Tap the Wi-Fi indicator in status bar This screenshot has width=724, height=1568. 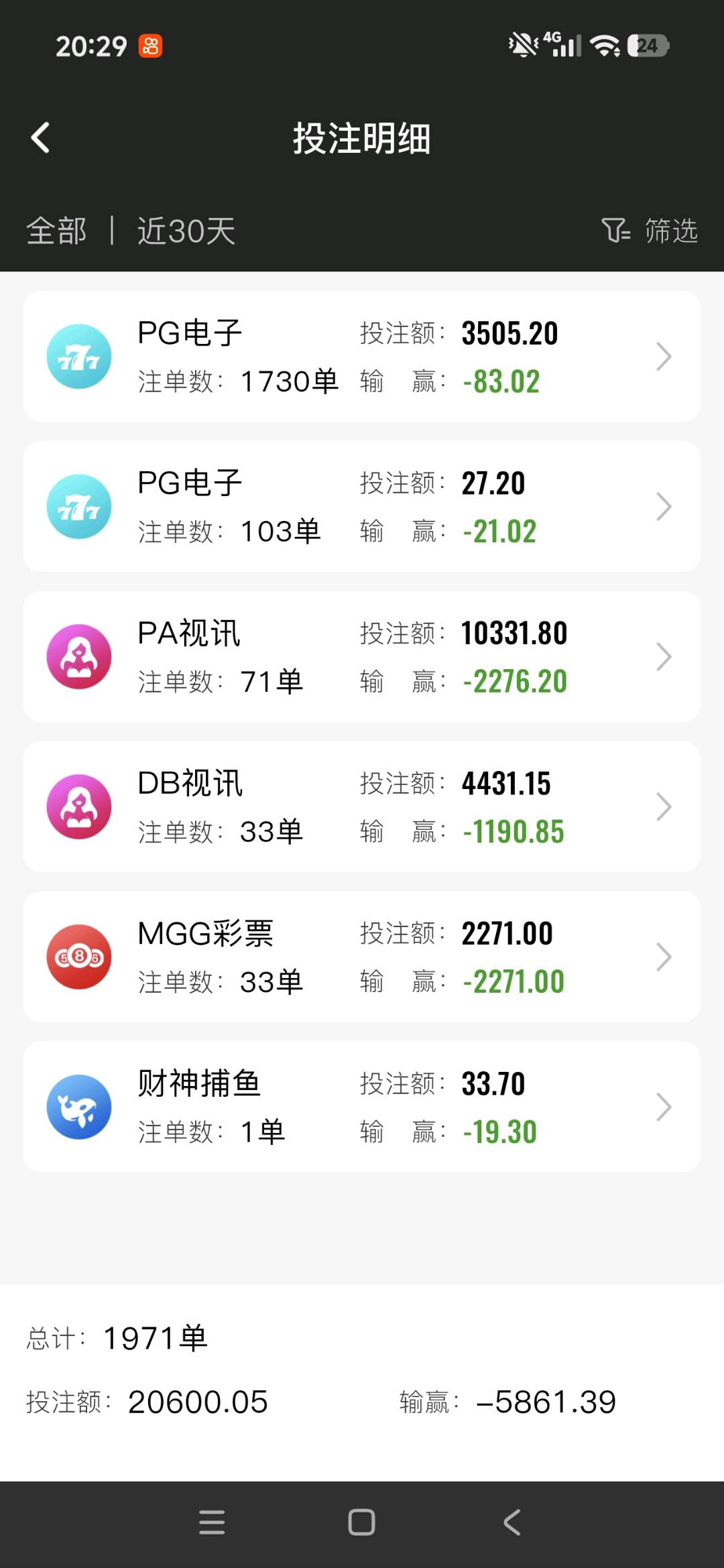(x=604, y=47)
